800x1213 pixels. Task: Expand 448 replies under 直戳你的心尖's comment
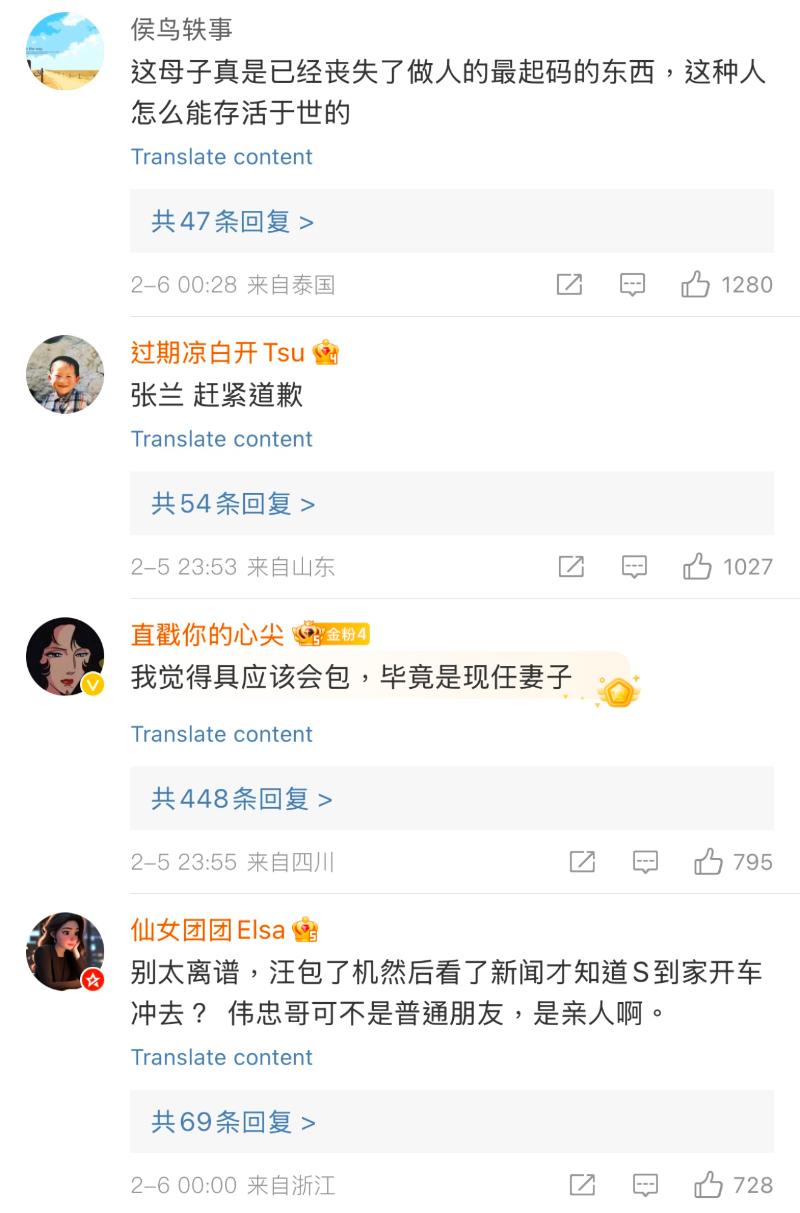[242, 799]
